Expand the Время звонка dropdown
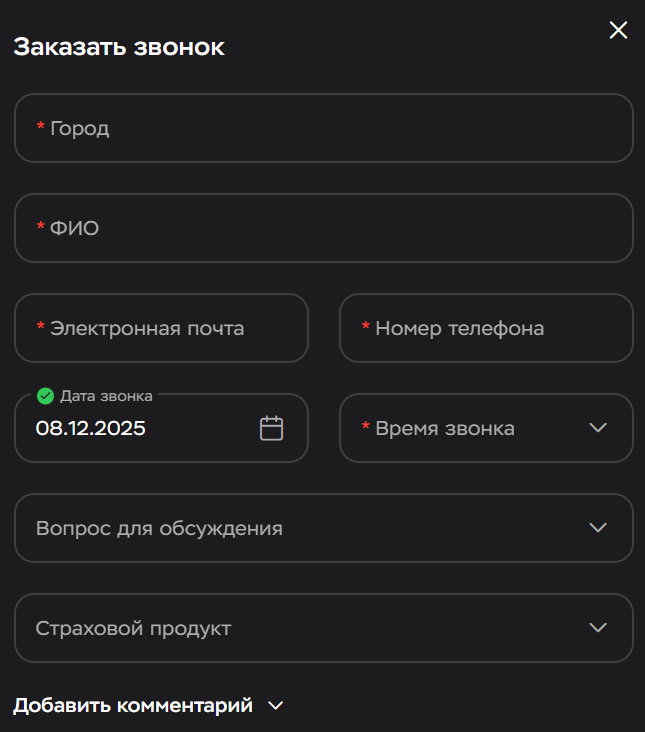645x732 pixels. coord(486,428)
